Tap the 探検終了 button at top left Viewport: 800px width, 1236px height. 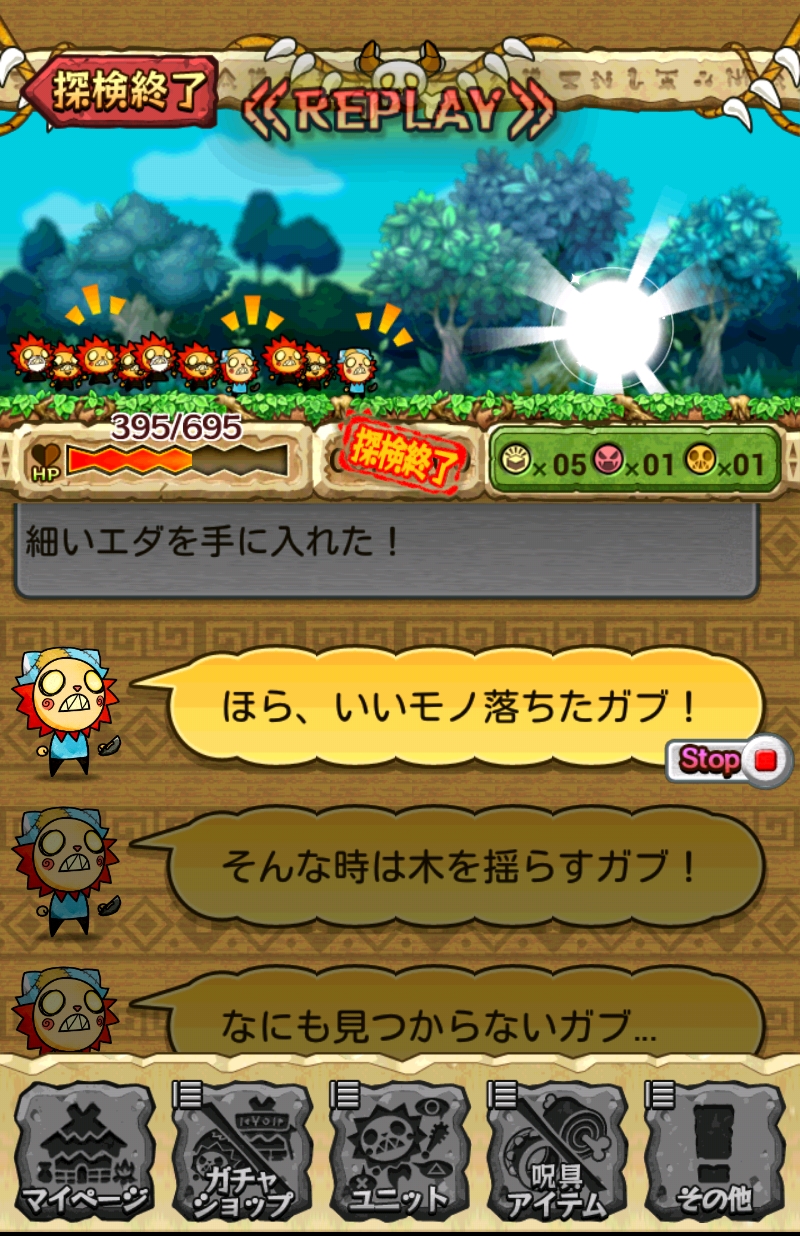(120, 93)
